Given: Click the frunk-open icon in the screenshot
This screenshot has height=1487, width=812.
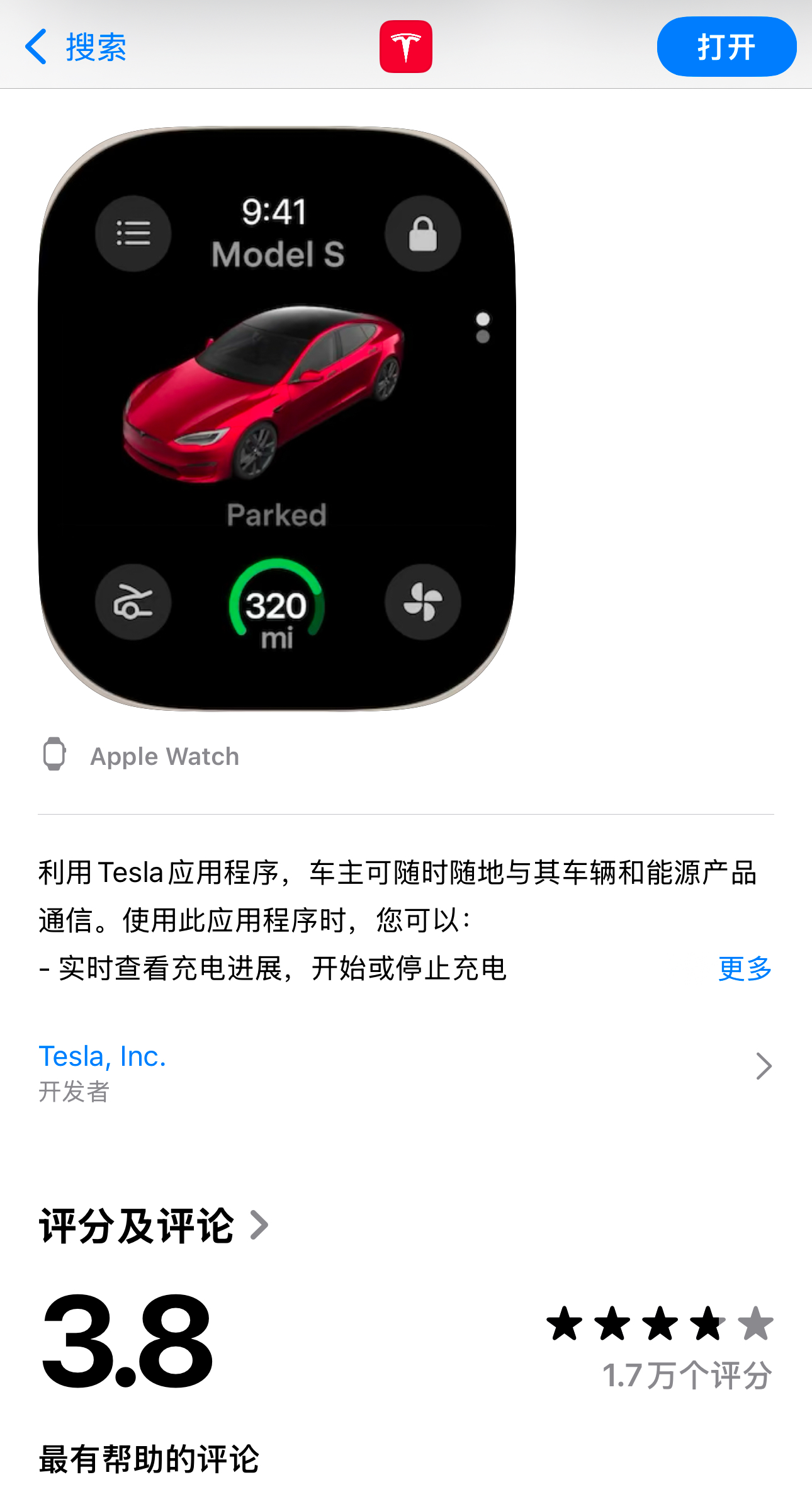Looking at the screenshot, I should pyautogui.click(x=133, y=602).
